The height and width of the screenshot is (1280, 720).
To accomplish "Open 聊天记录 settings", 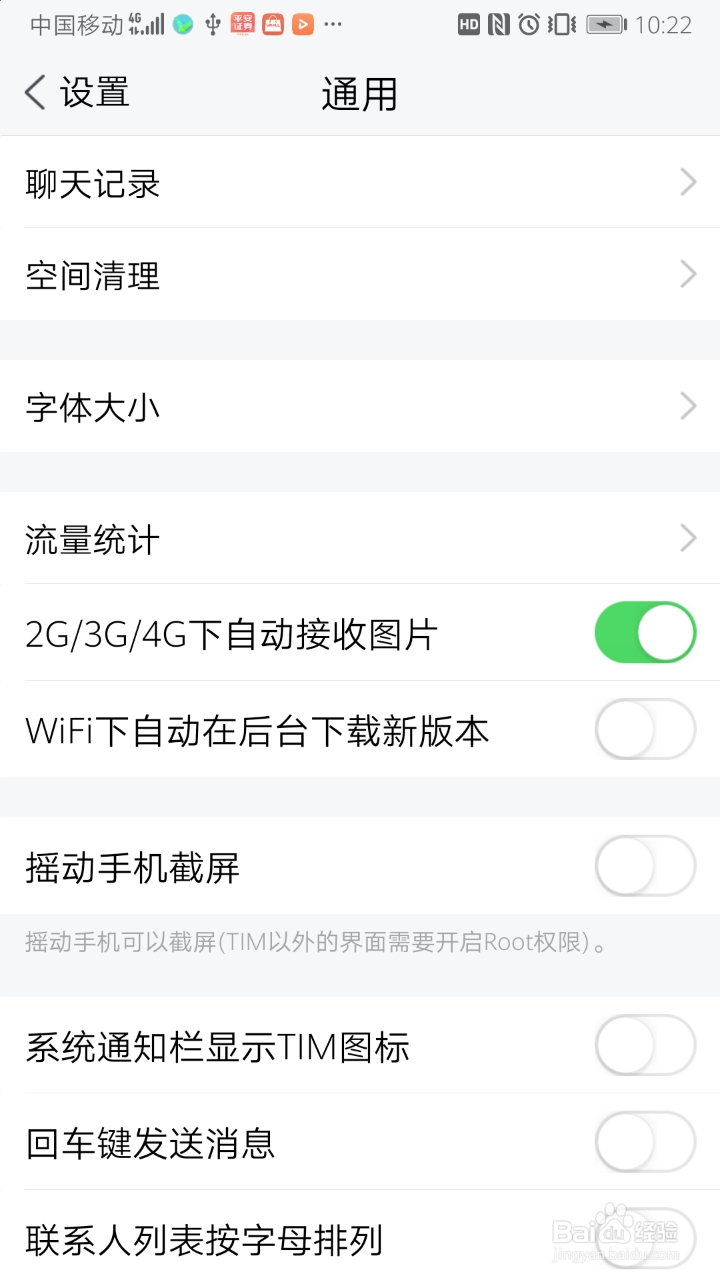I will tap(360, 184).
